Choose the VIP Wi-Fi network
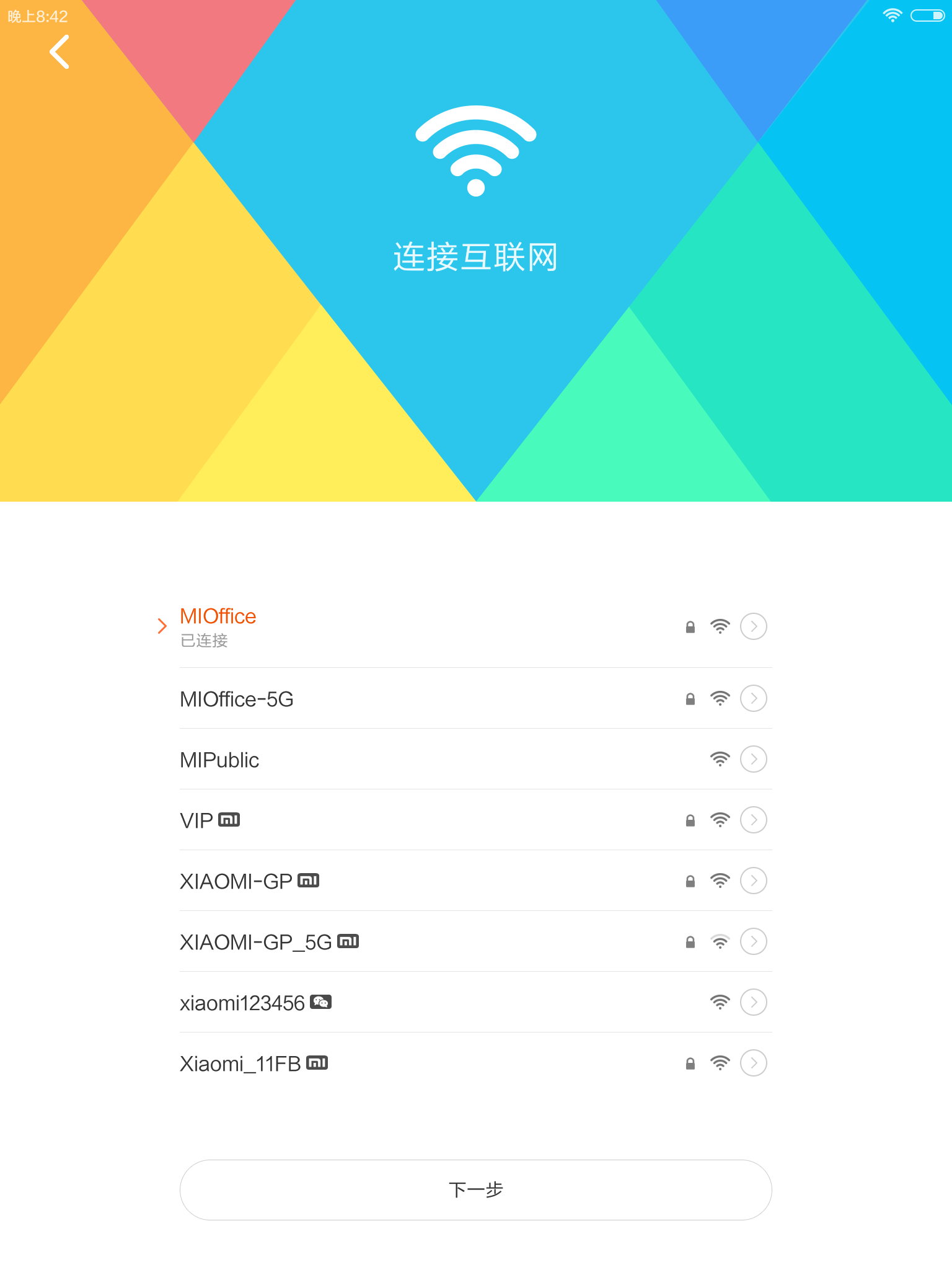Viewport: 952px width, 1270px height. click(x=197, y=820)
